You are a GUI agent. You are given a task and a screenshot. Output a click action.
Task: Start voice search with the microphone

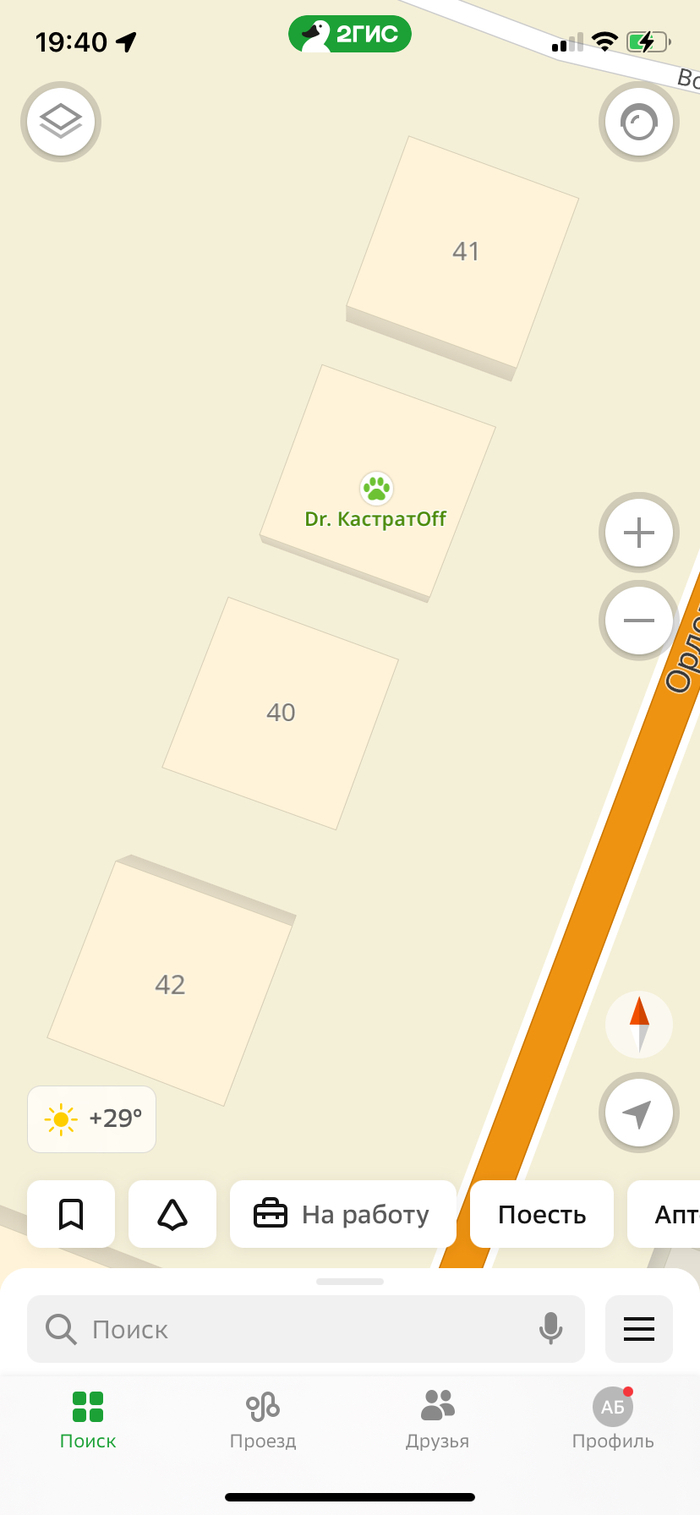click(550, 1329)
